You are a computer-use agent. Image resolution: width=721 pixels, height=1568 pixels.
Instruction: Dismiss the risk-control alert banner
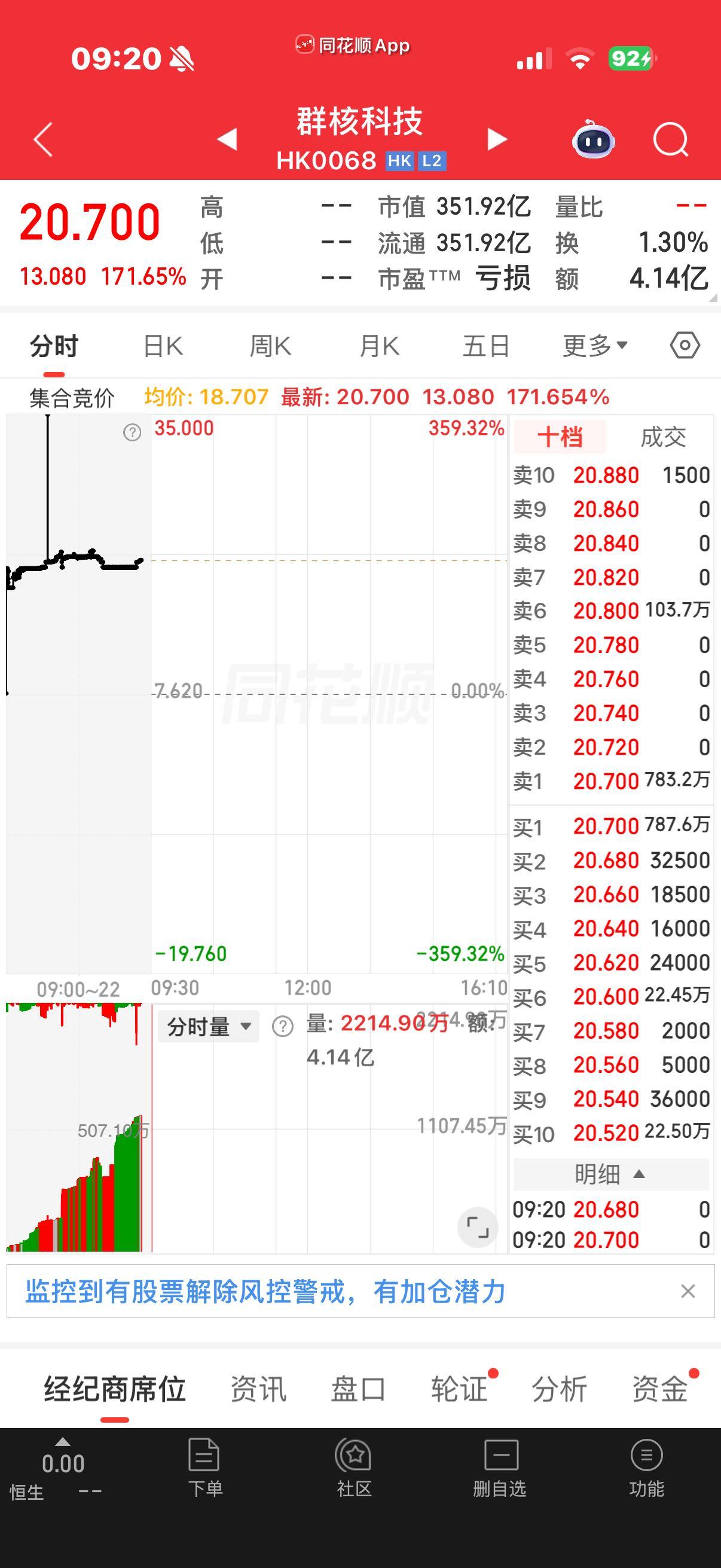pyautogui.click(x=688, y=1291)
